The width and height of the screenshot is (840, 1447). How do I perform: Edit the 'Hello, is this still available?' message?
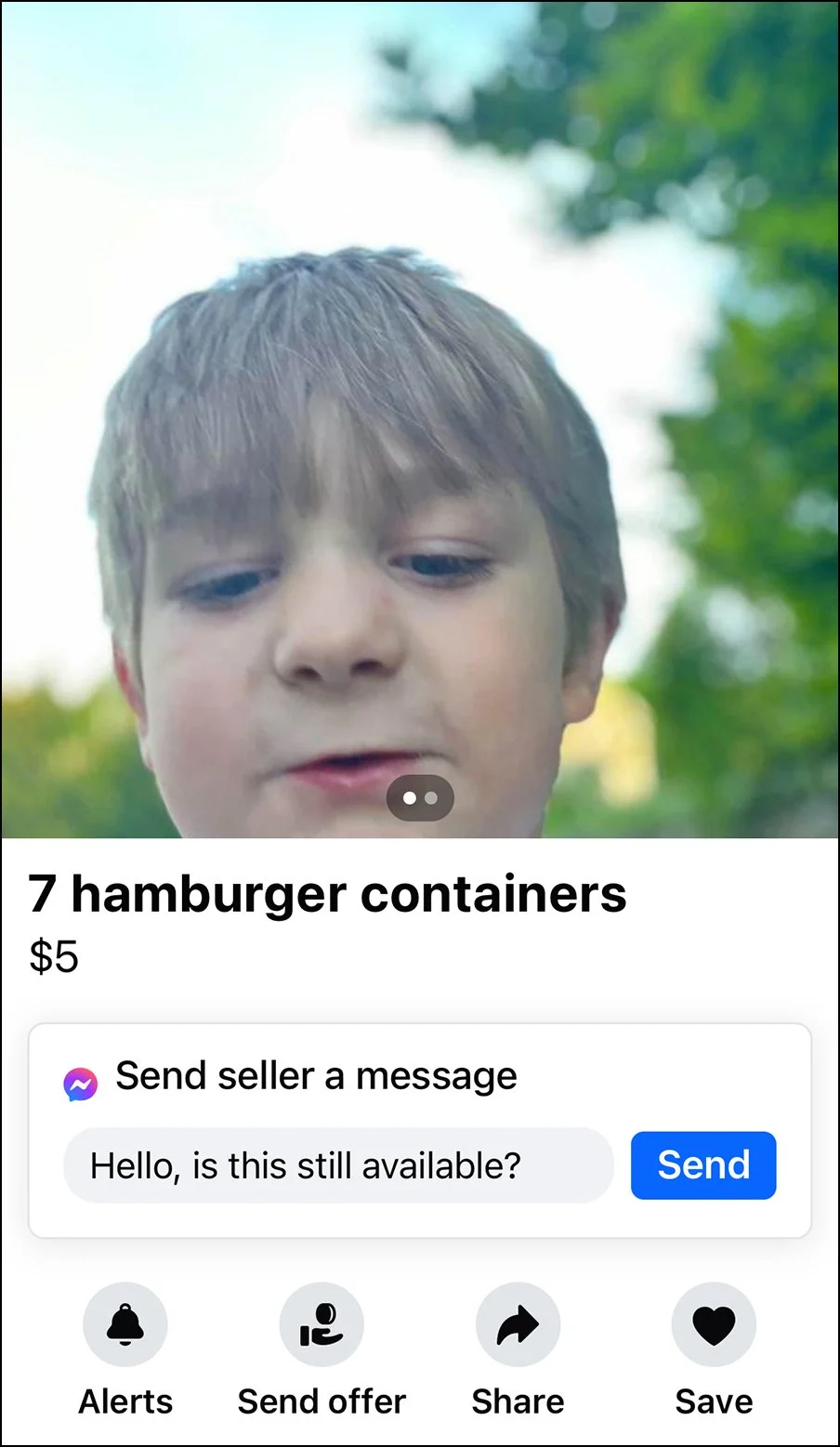[x=338, y=1165]
